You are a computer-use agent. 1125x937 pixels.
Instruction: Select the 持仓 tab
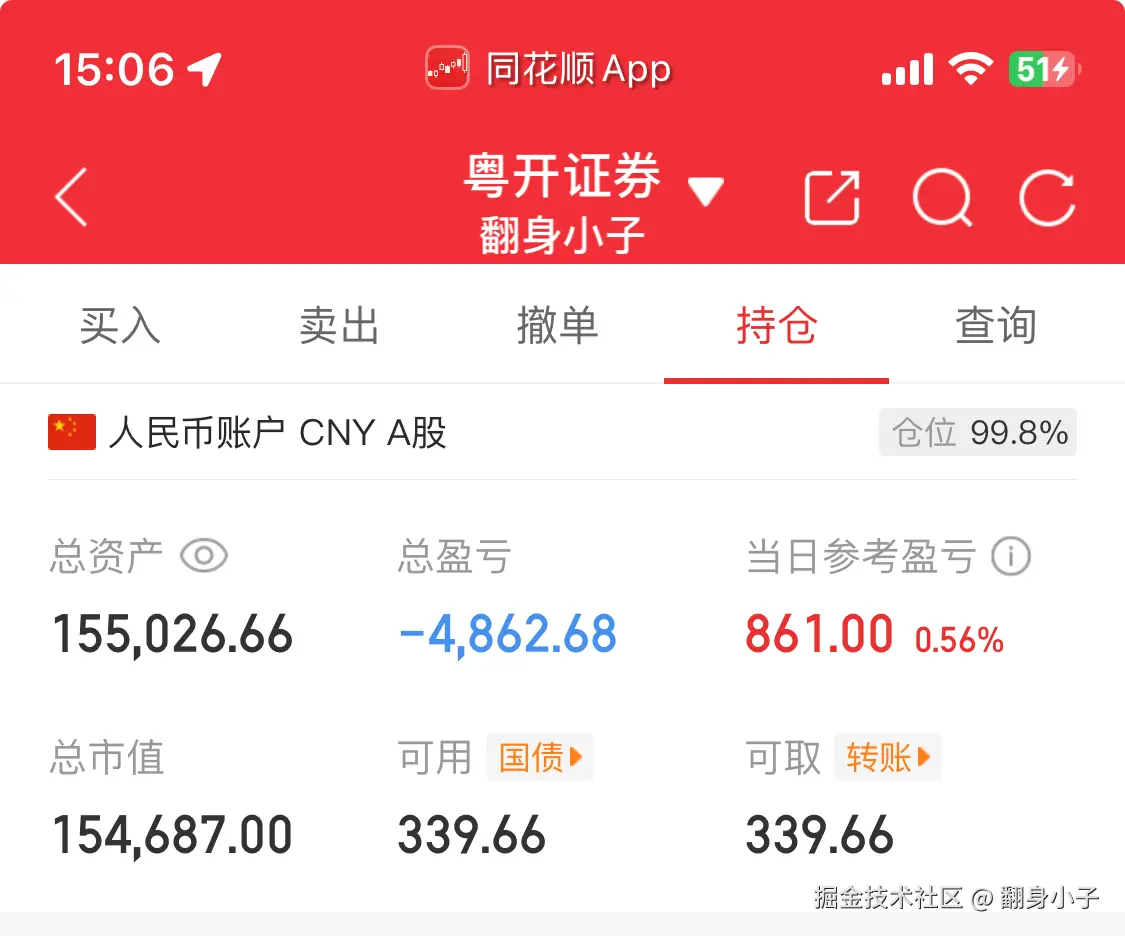click(776, 326)
